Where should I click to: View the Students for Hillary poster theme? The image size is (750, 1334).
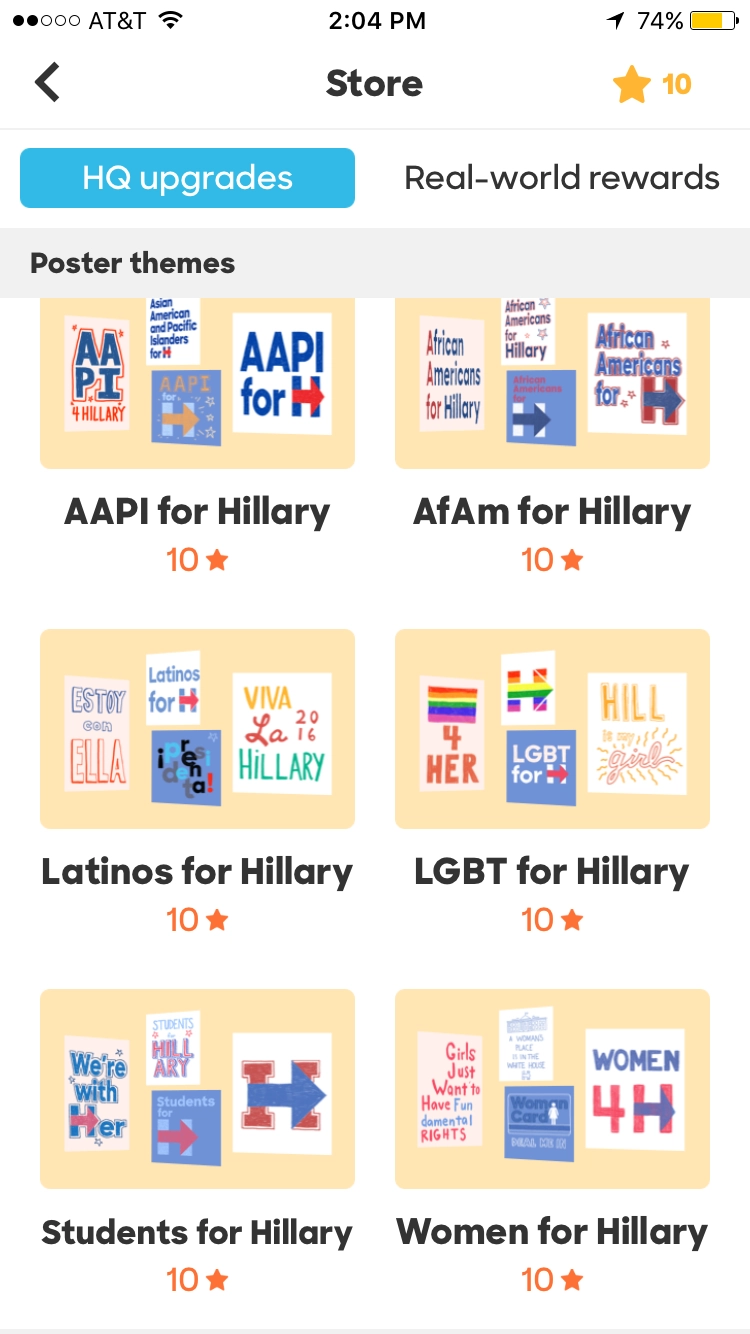point(197,1088)
